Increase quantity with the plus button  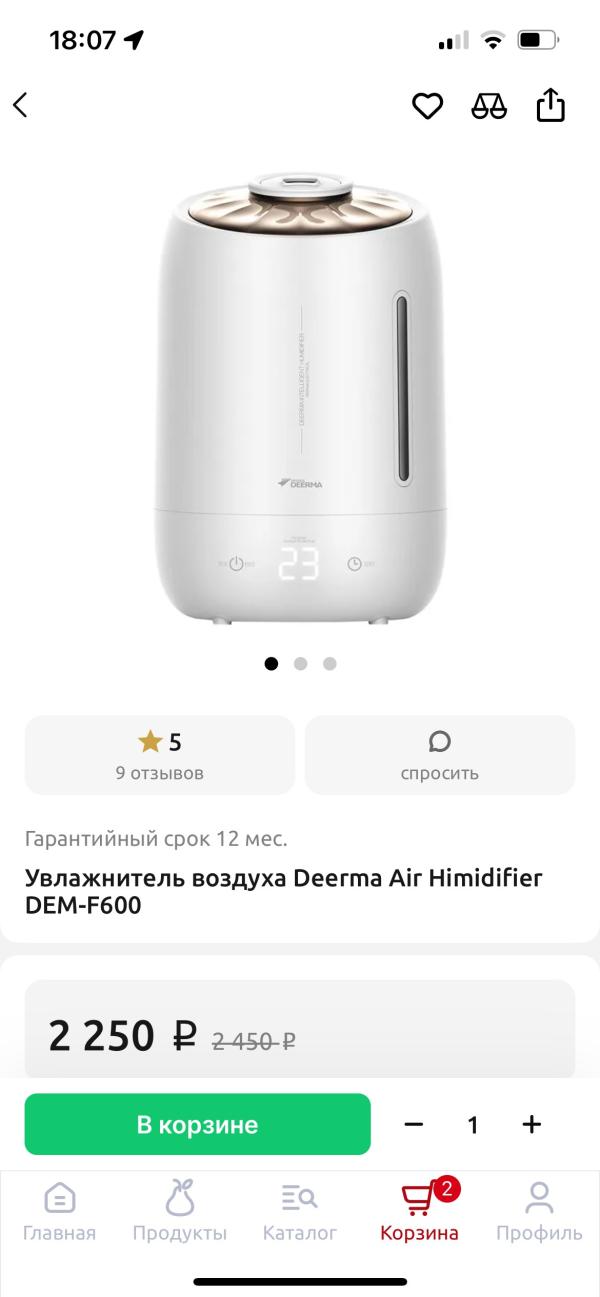[x=532, y=1124]
